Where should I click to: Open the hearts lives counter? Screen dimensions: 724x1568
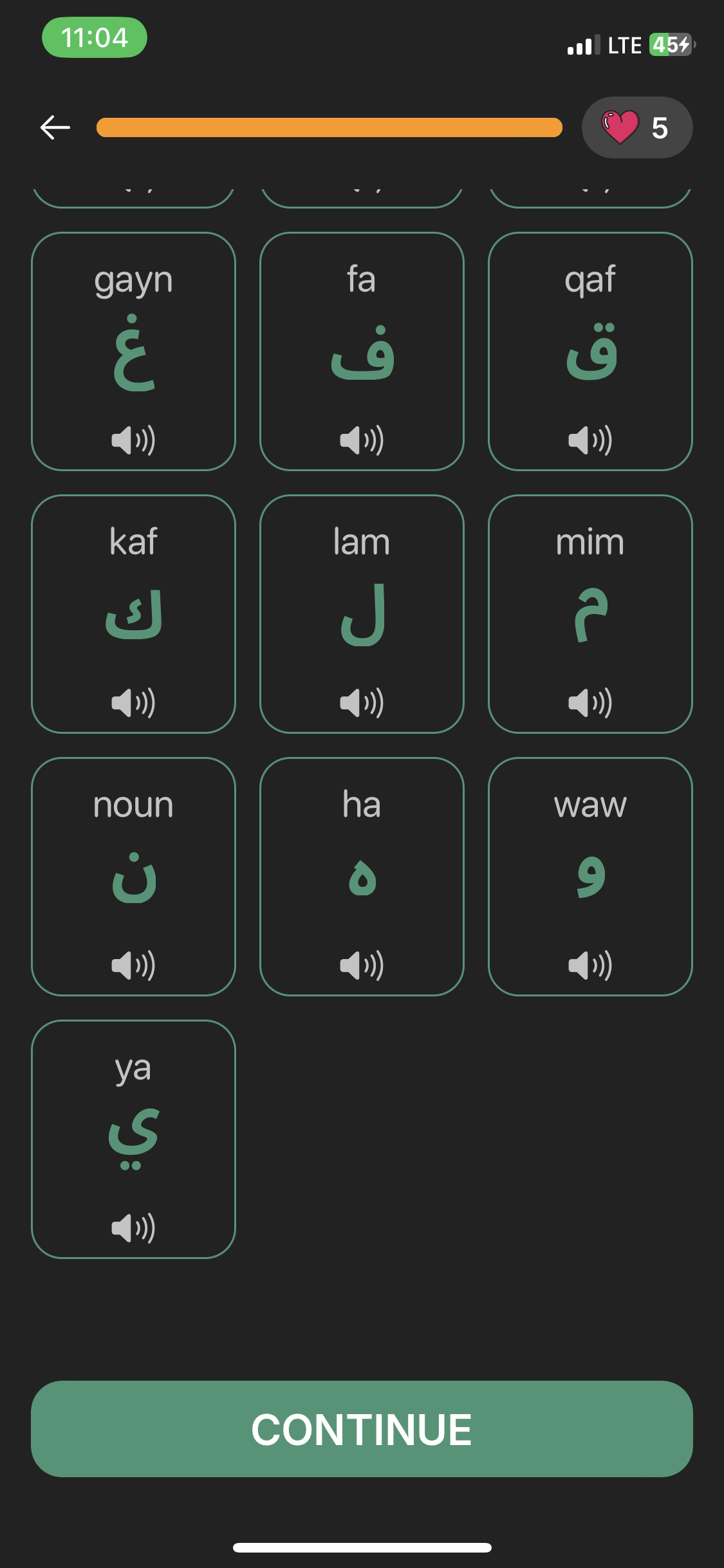click(x=636, y=127)
